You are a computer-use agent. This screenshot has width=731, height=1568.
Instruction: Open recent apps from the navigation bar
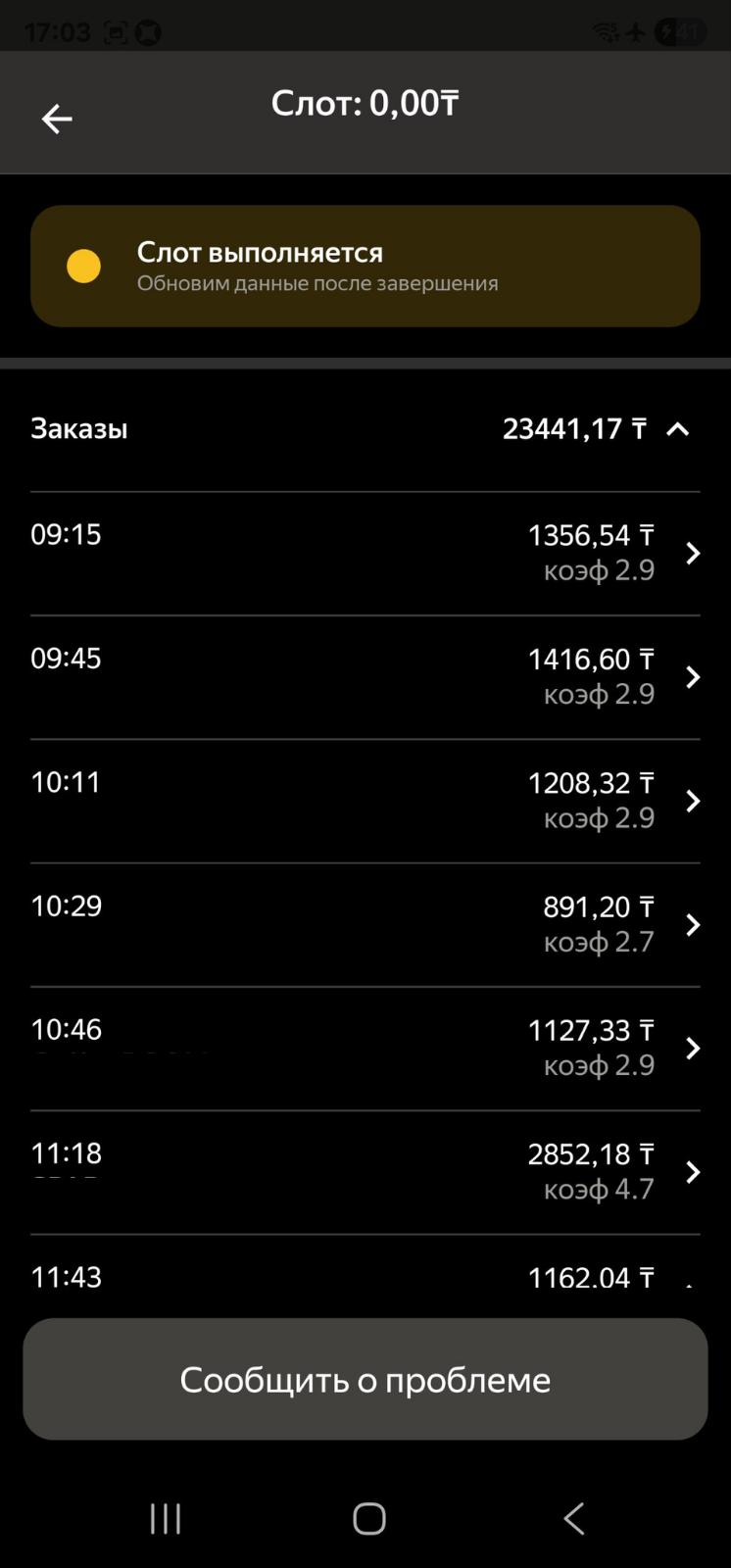click(x=166, y=1519)
